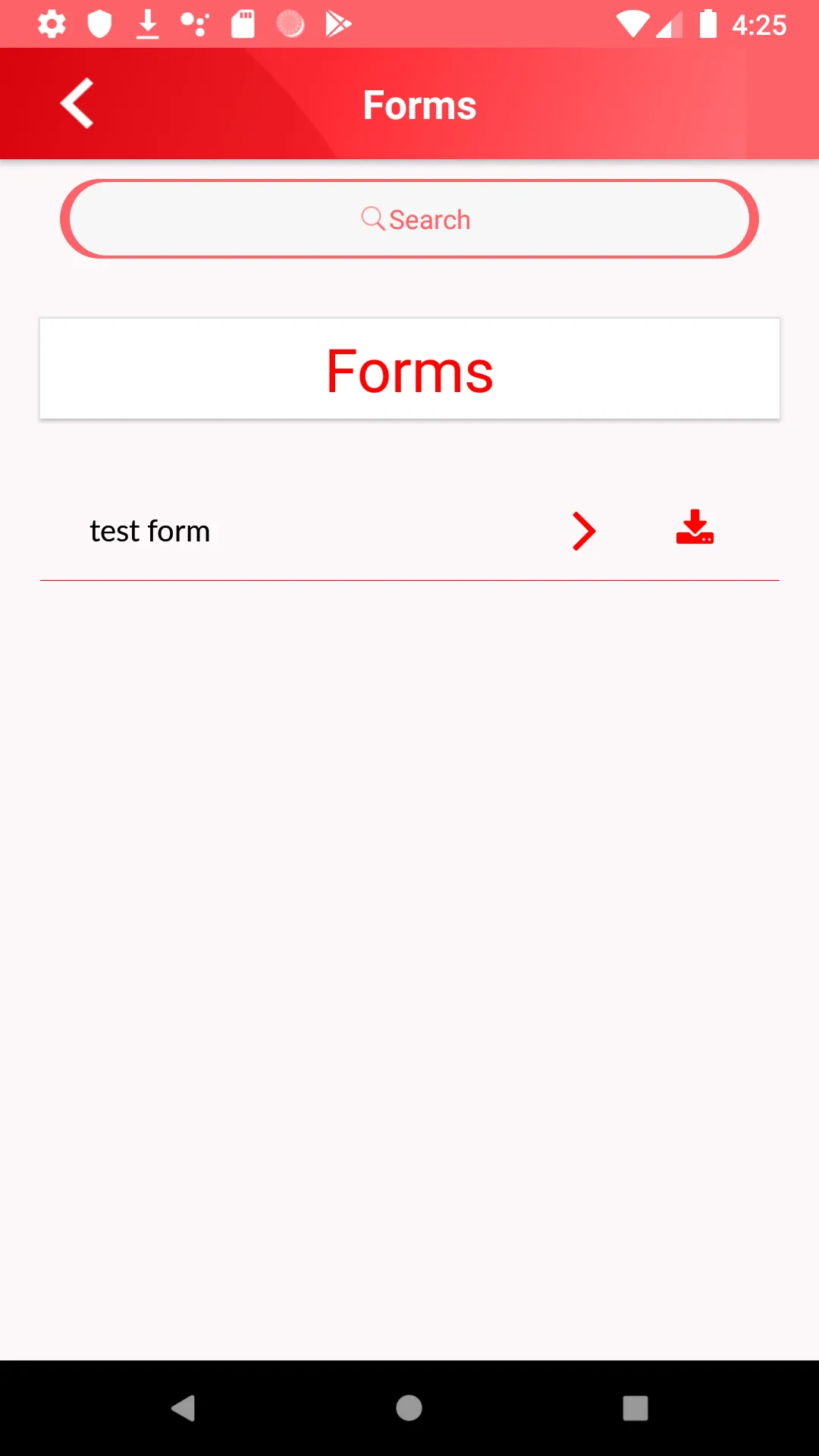Tap the settings gear in the status bar
This screenshot has height=1456, width=819.
click(51, 24)
